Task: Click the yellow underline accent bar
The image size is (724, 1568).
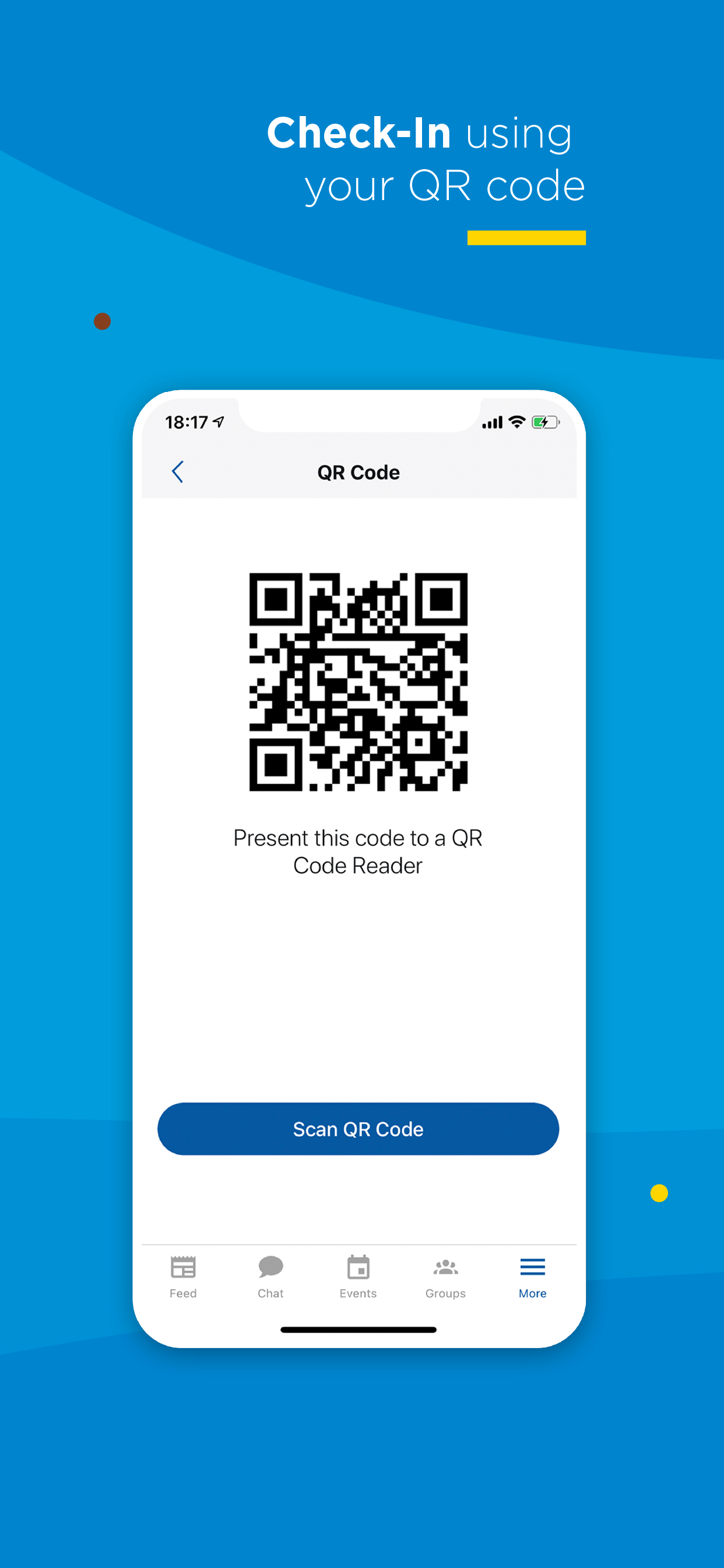Action: [x=526, y=237]
